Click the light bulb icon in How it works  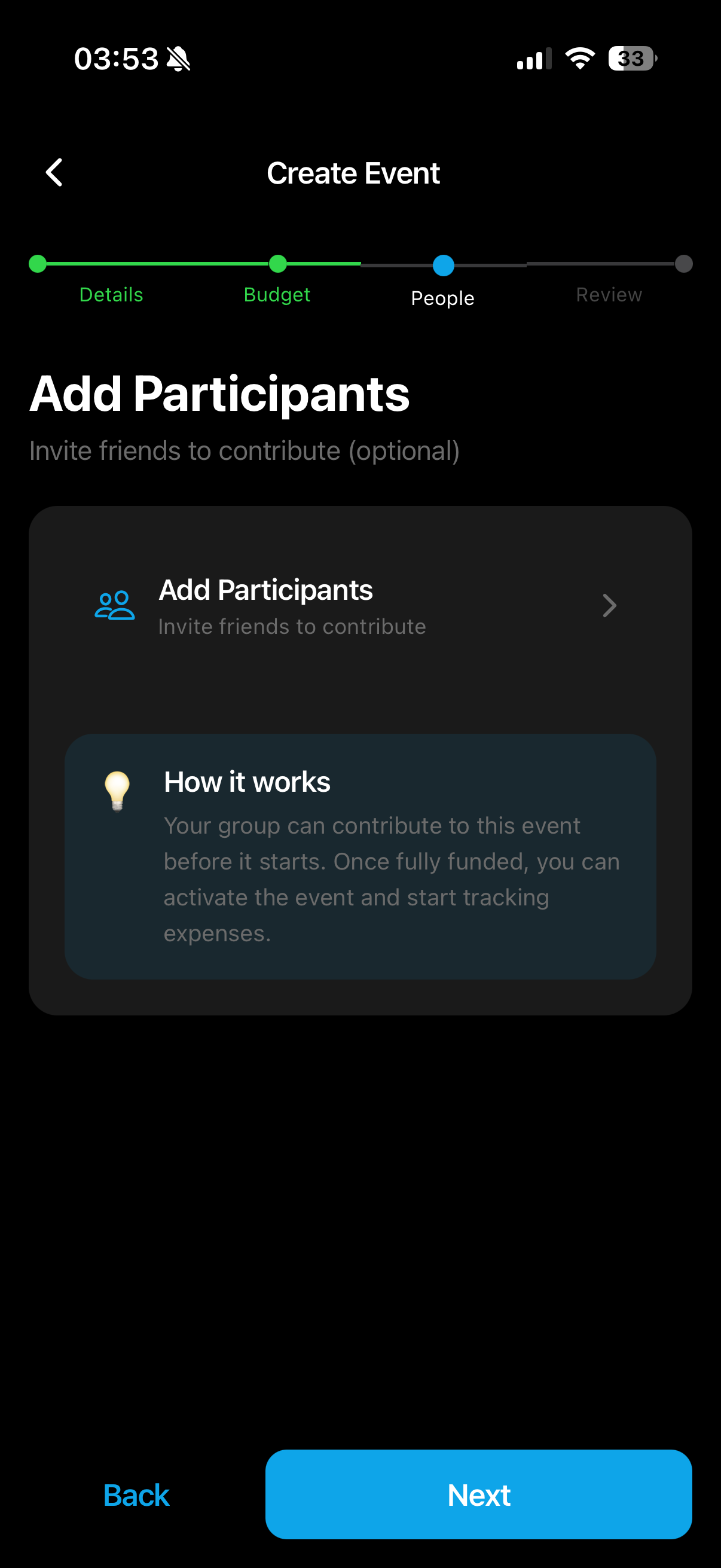click(118, 791)
